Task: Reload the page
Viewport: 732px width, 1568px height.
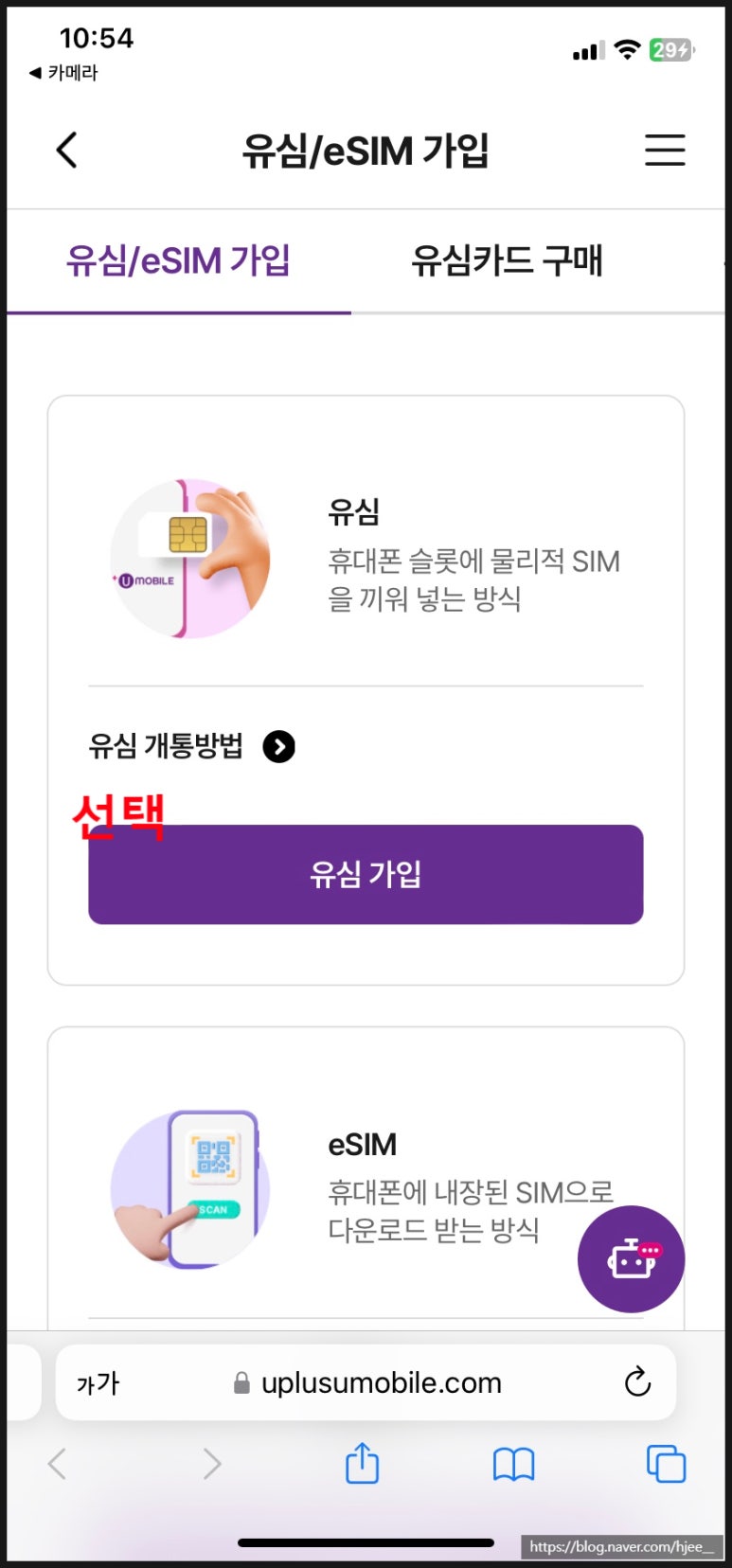Action: click(x=637, y=1382)
